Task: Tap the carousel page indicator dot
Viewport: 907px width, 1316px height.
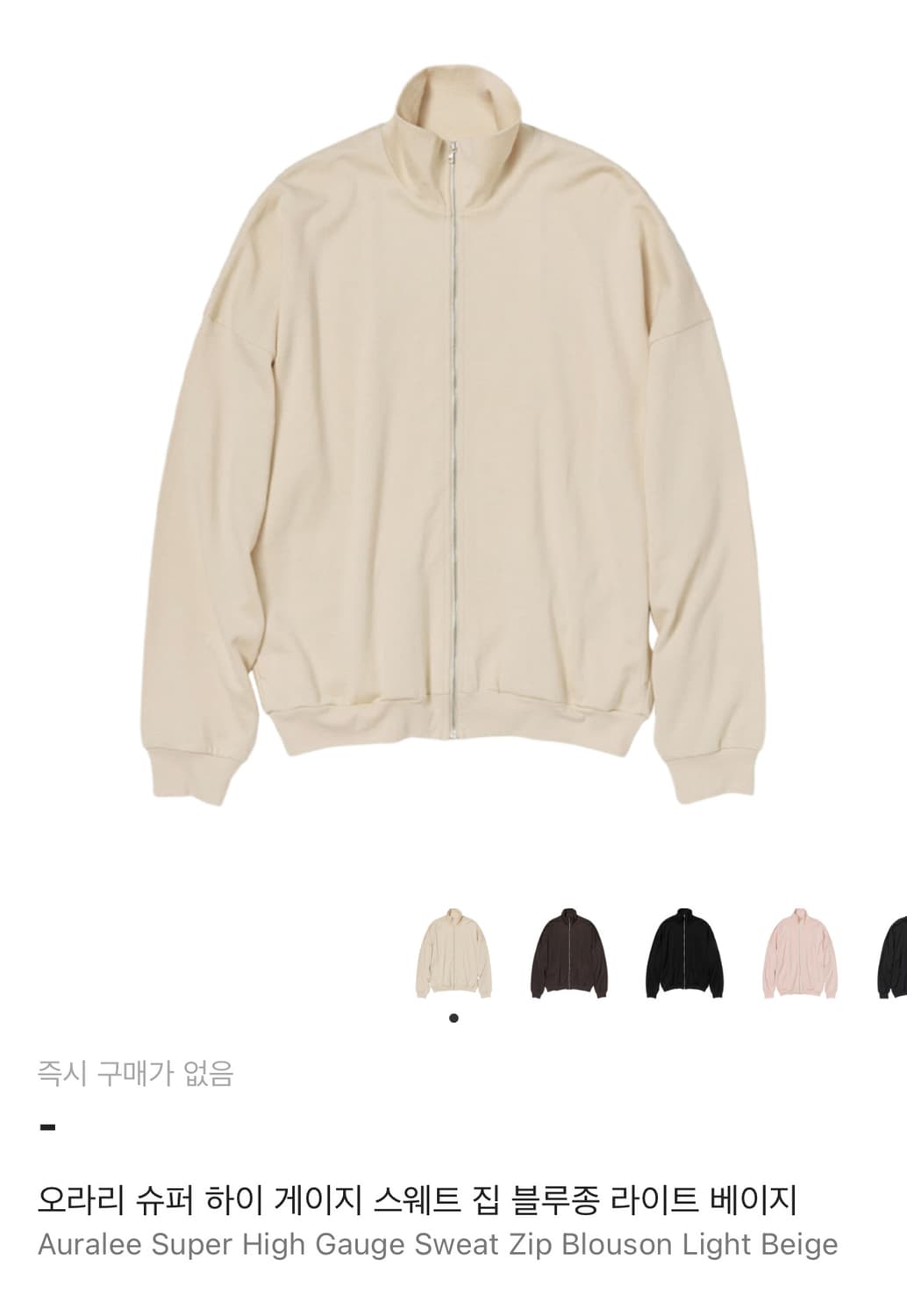Action: [453, 1018]
